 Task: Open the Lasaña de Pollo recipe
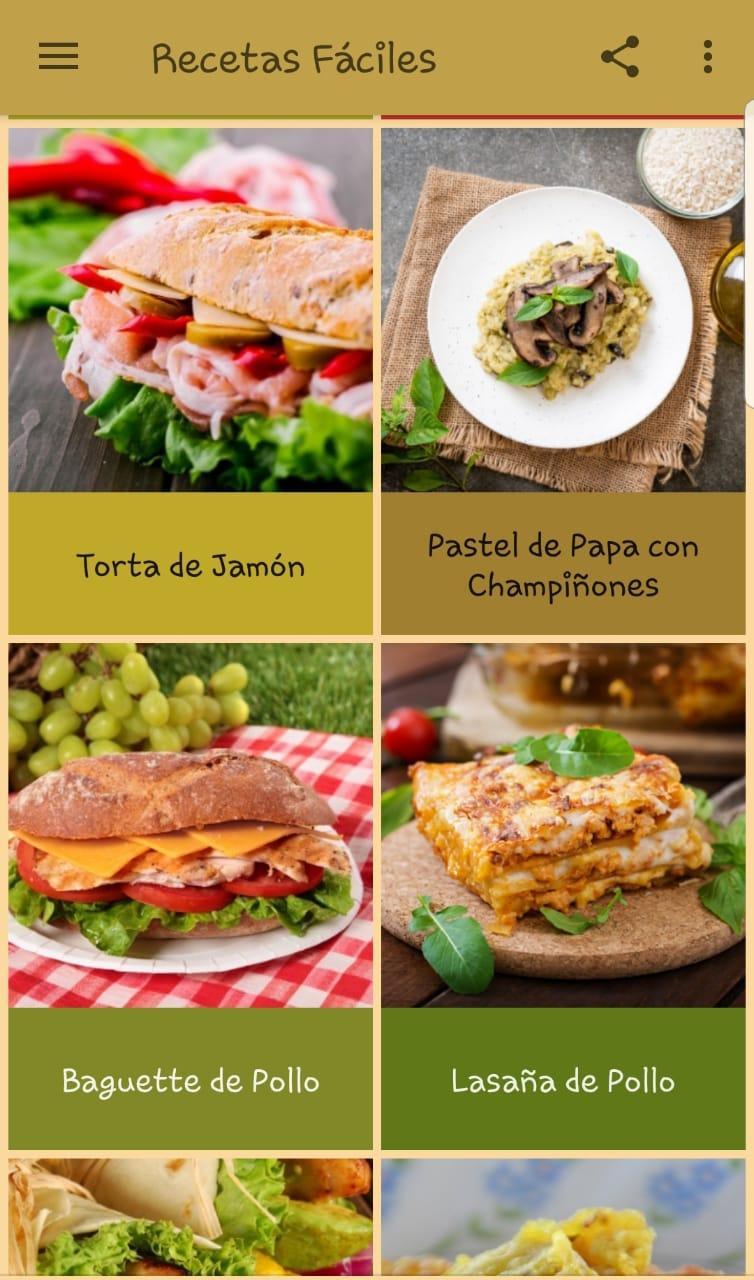[563, 897]
